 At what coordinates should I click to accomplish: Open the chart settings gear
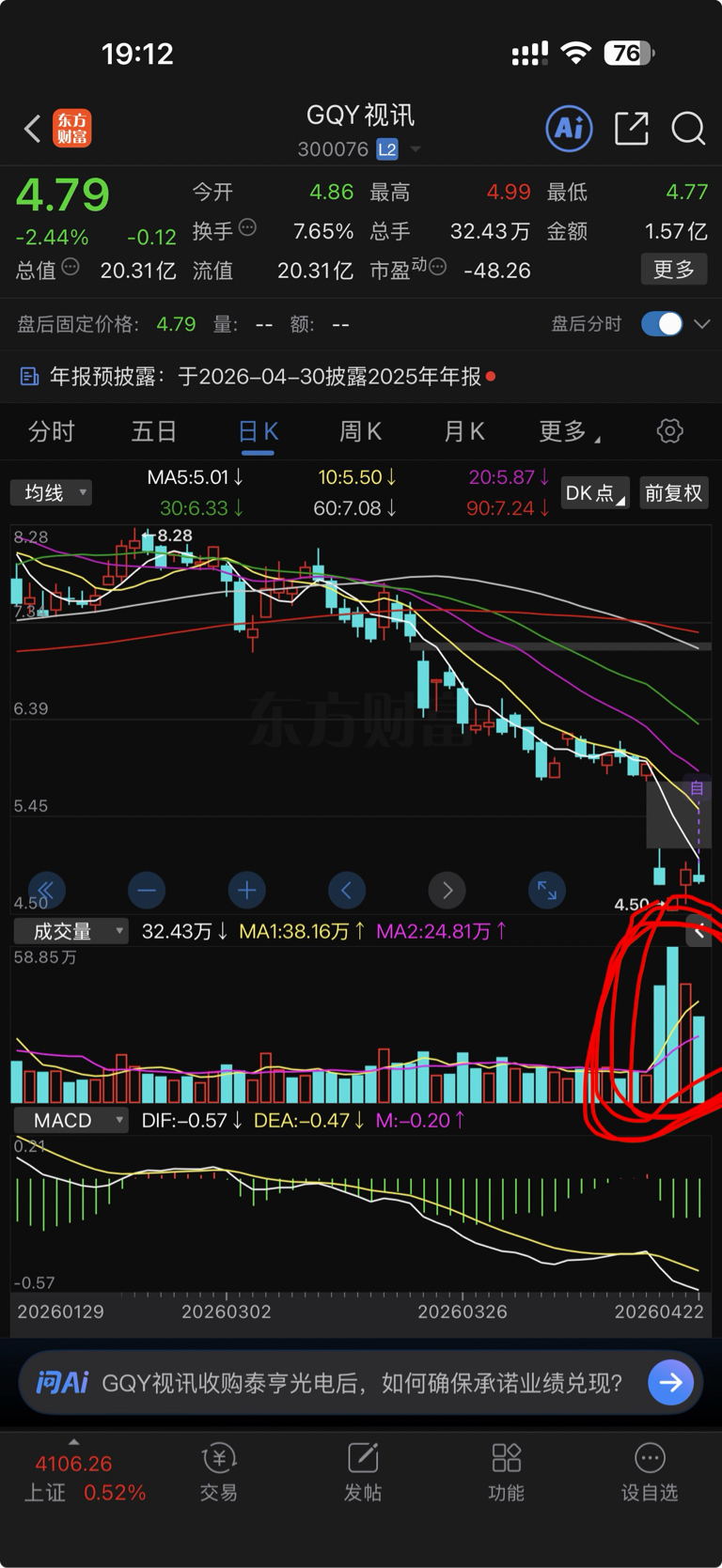(x=669, y=431)
